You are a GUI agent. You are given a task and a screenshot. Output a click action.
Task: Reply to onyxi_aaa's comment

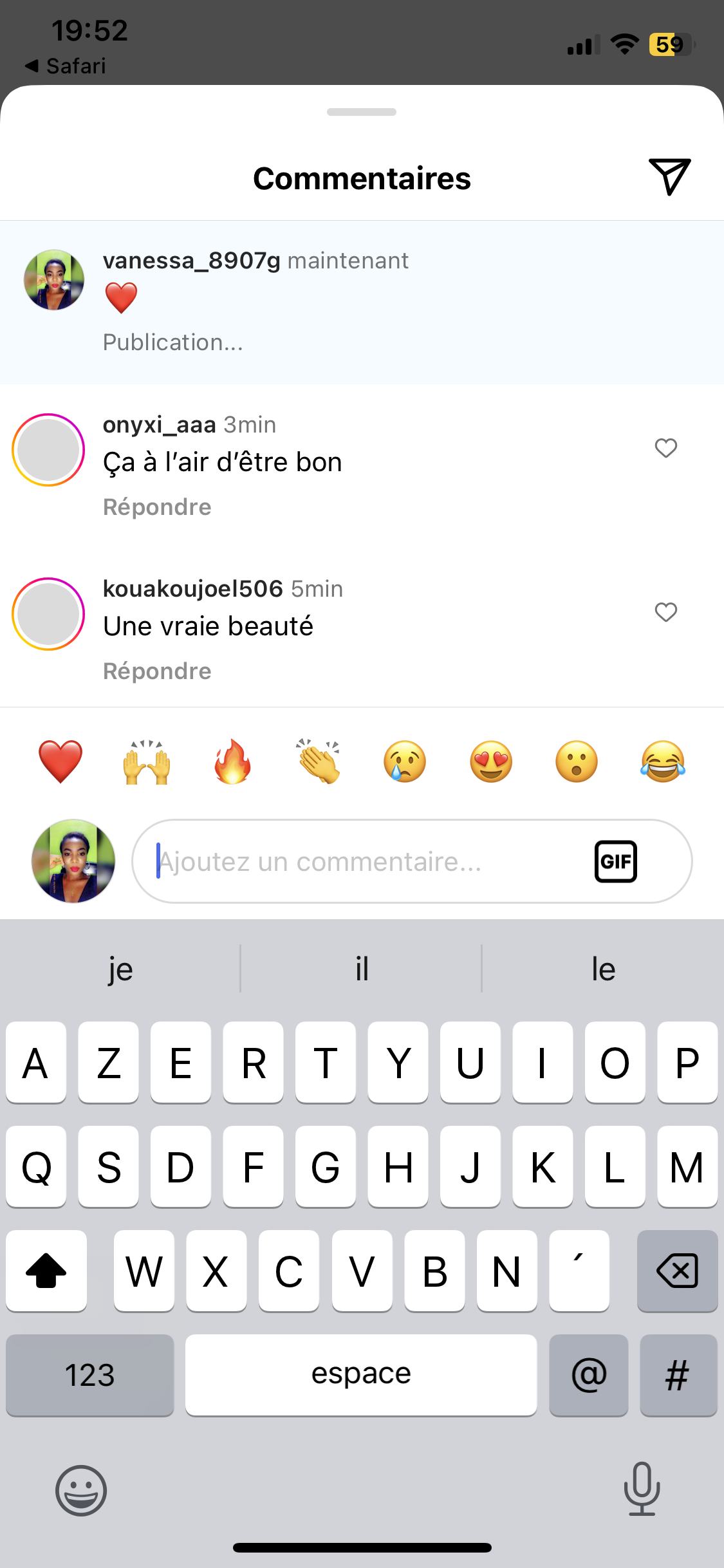(157, 507)
